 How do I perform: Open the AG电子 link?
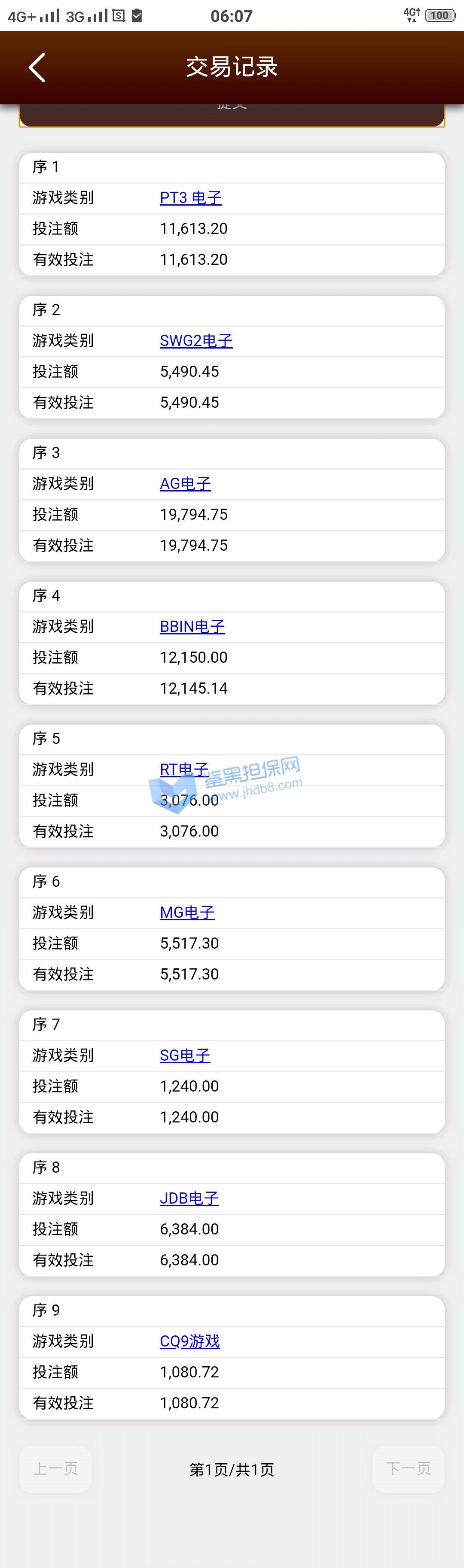185,484
